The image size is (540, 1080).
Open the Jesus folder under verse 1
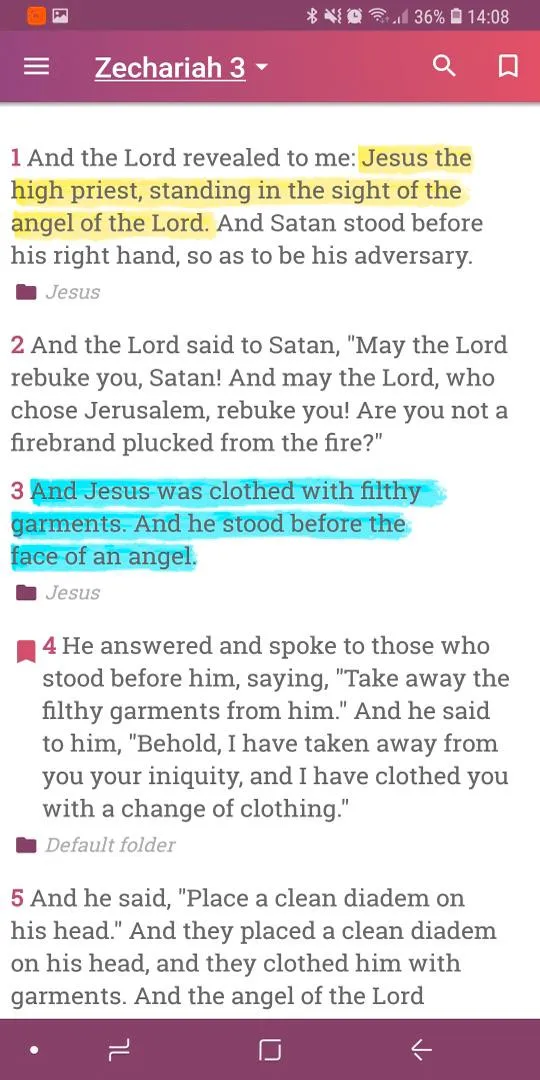pos(59,292)
